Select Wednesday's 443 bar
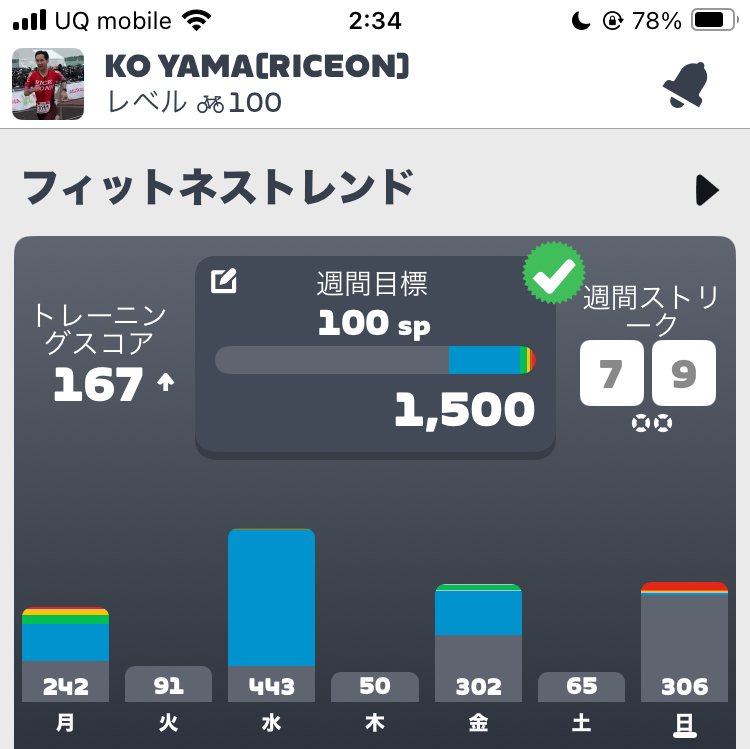 (271, 615)
